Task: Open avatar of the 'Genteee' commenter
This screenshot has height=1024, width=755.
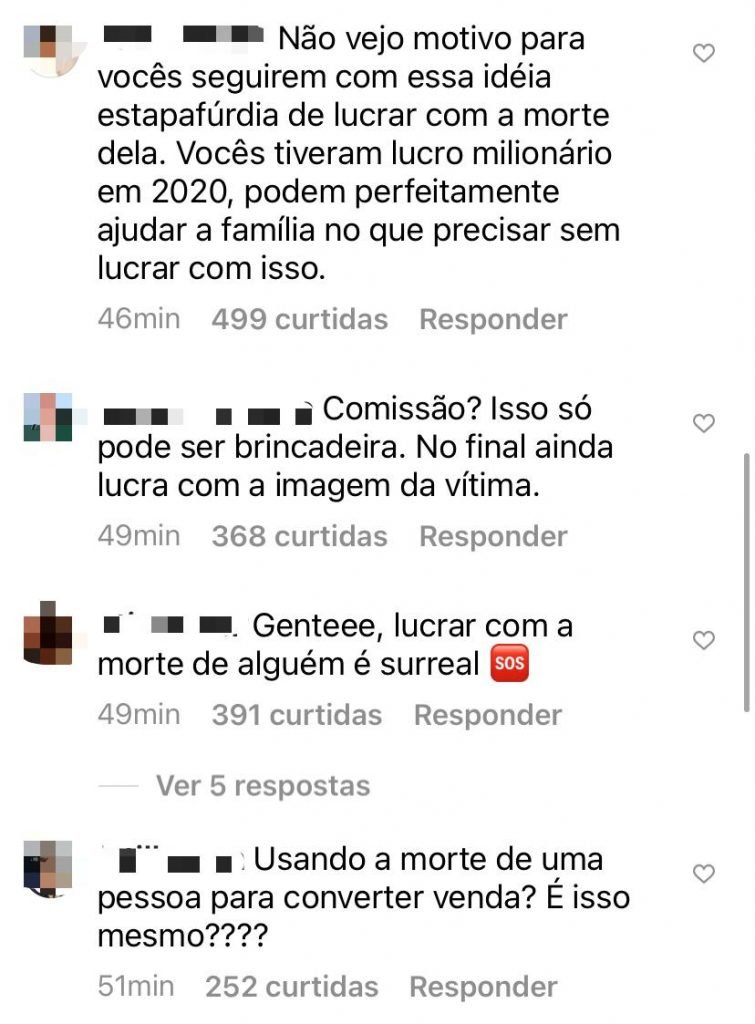Action: click(48, 633)
